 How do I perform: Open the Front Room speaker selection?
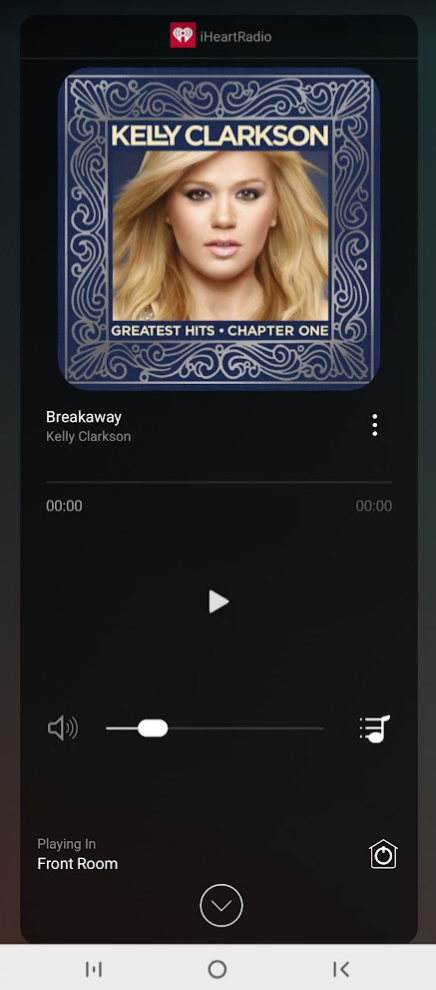coord(78,854)
